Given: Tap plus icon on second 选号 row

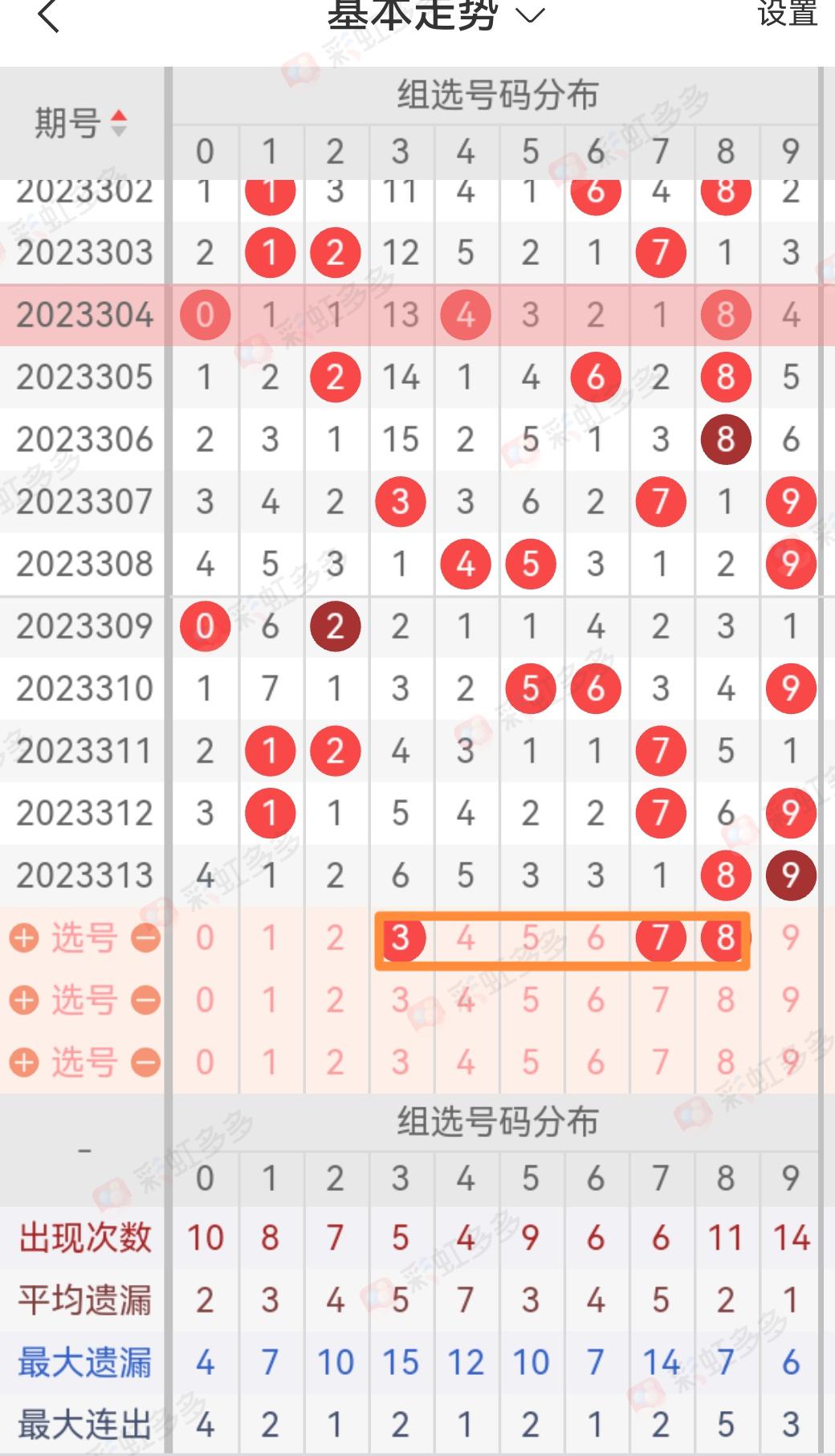Looking at the screenshot, I should [x=24, y=1000].
